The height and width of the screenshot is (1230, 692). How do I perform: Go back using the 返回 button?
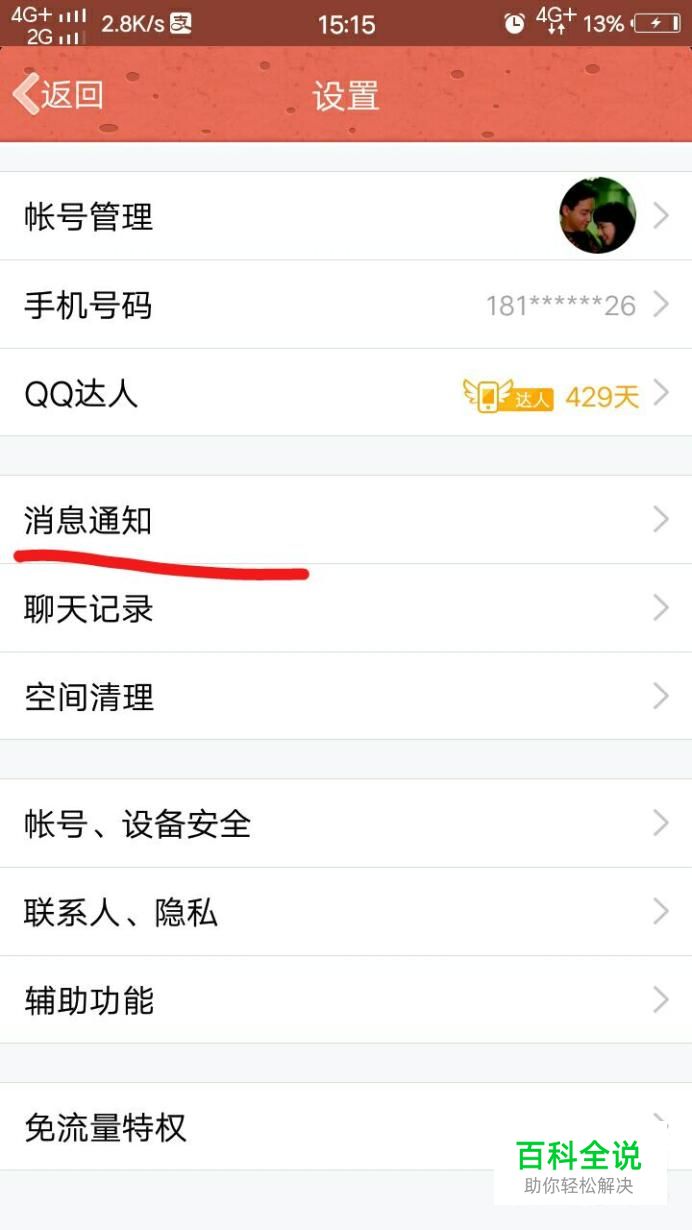pos(58,95)
